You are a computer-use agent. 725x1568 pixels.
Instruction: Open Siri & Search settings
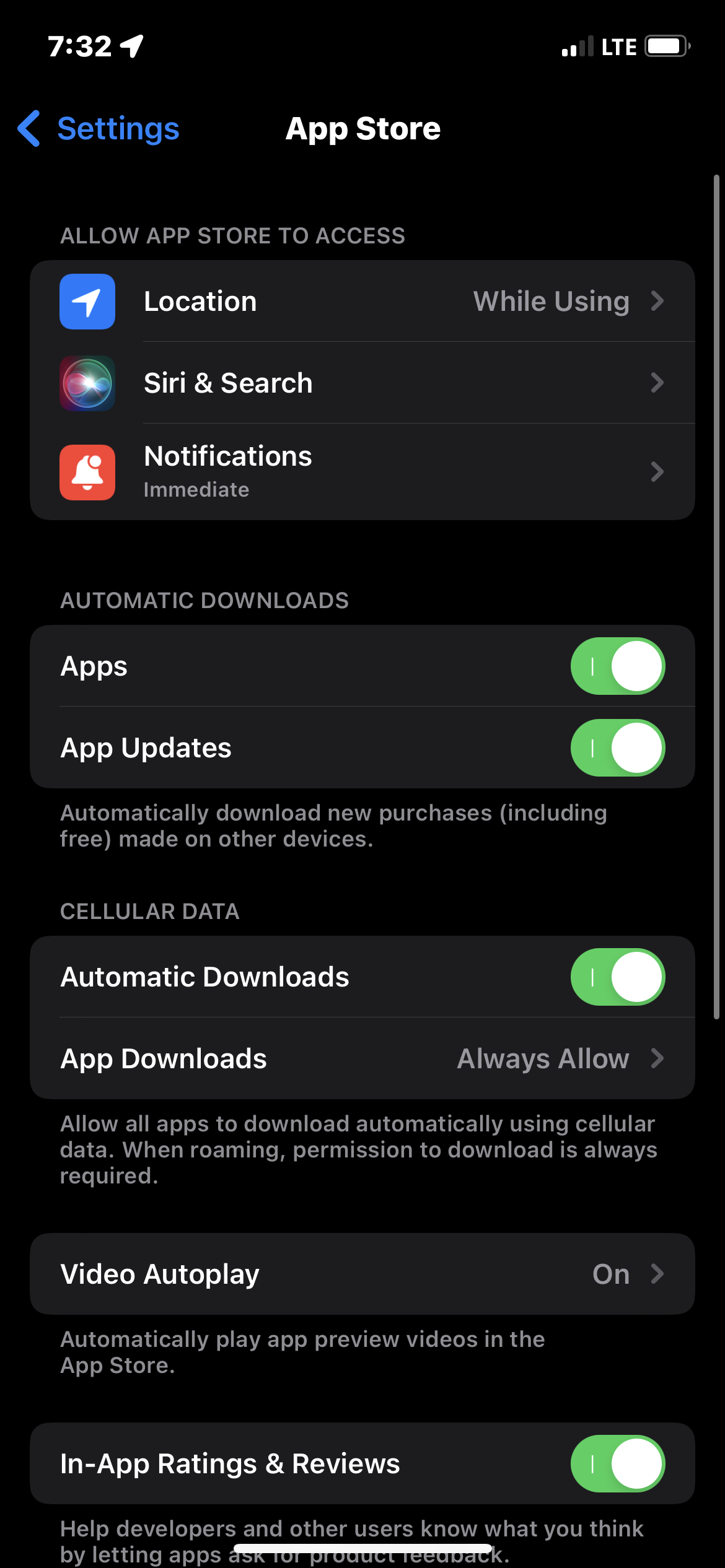362,383
